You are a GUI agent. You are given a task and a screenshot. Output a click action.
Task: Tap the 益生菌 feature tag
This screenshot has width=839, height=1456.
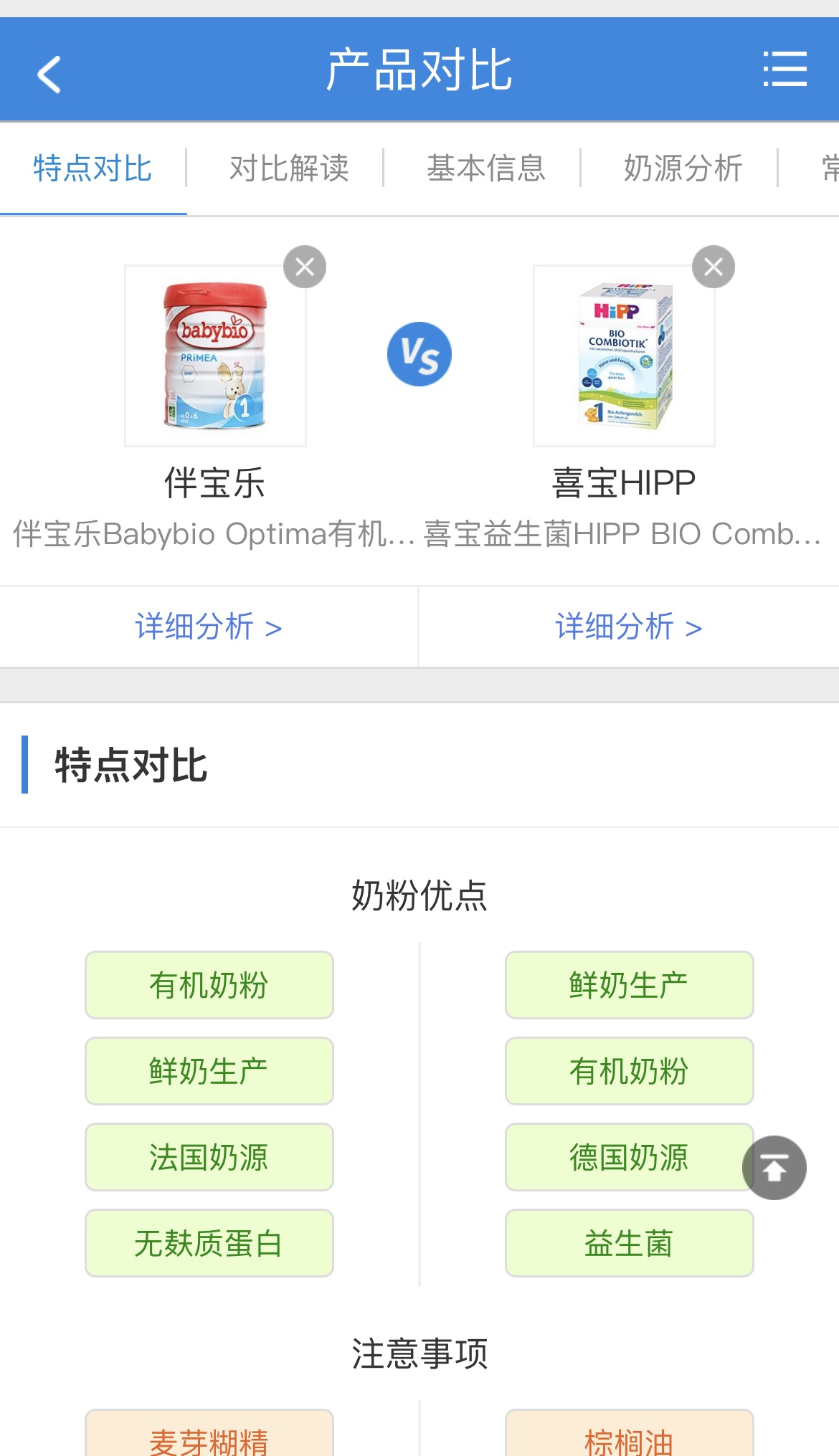[x=629, y=1243]
